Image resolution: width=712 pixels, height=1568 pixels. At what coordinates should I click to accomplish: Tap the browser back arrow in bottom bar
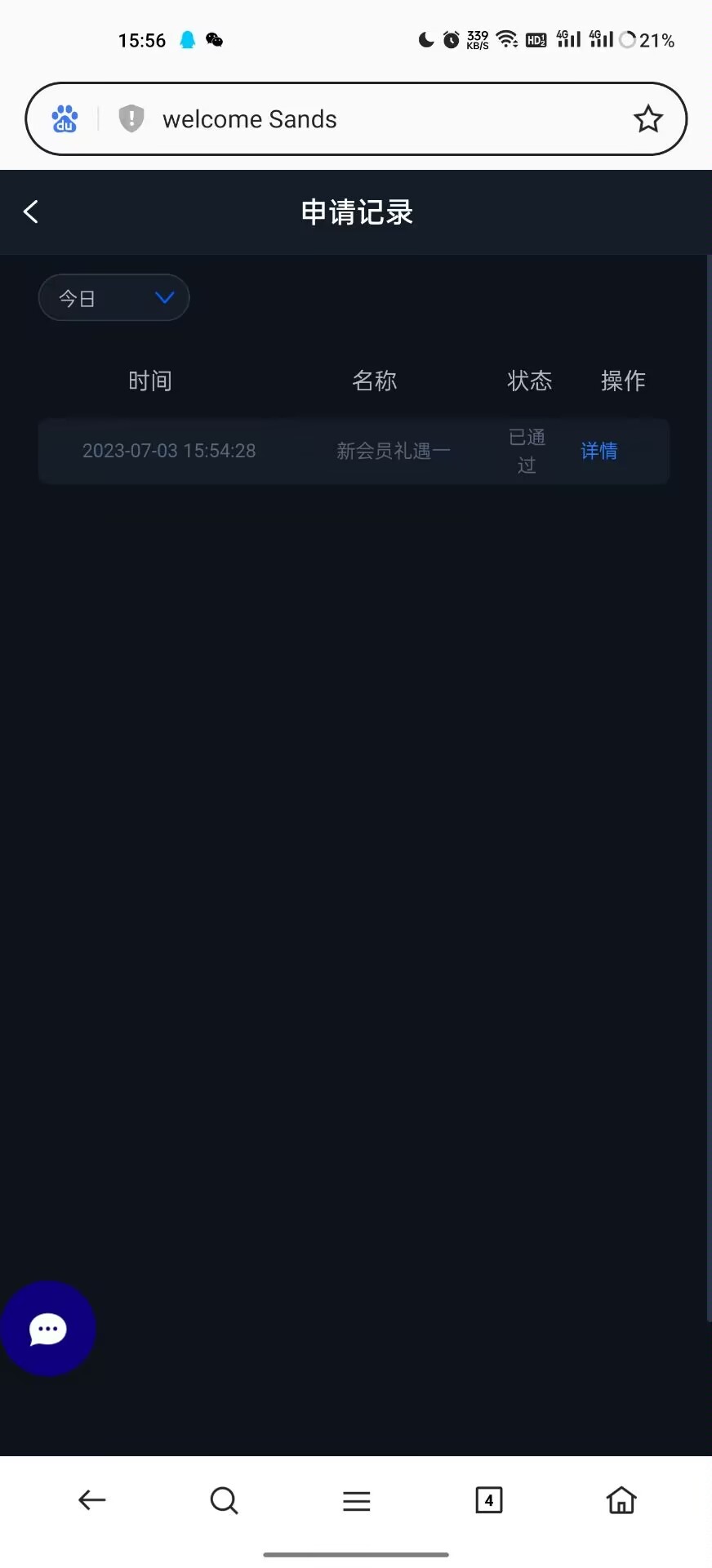[91, 1499]
